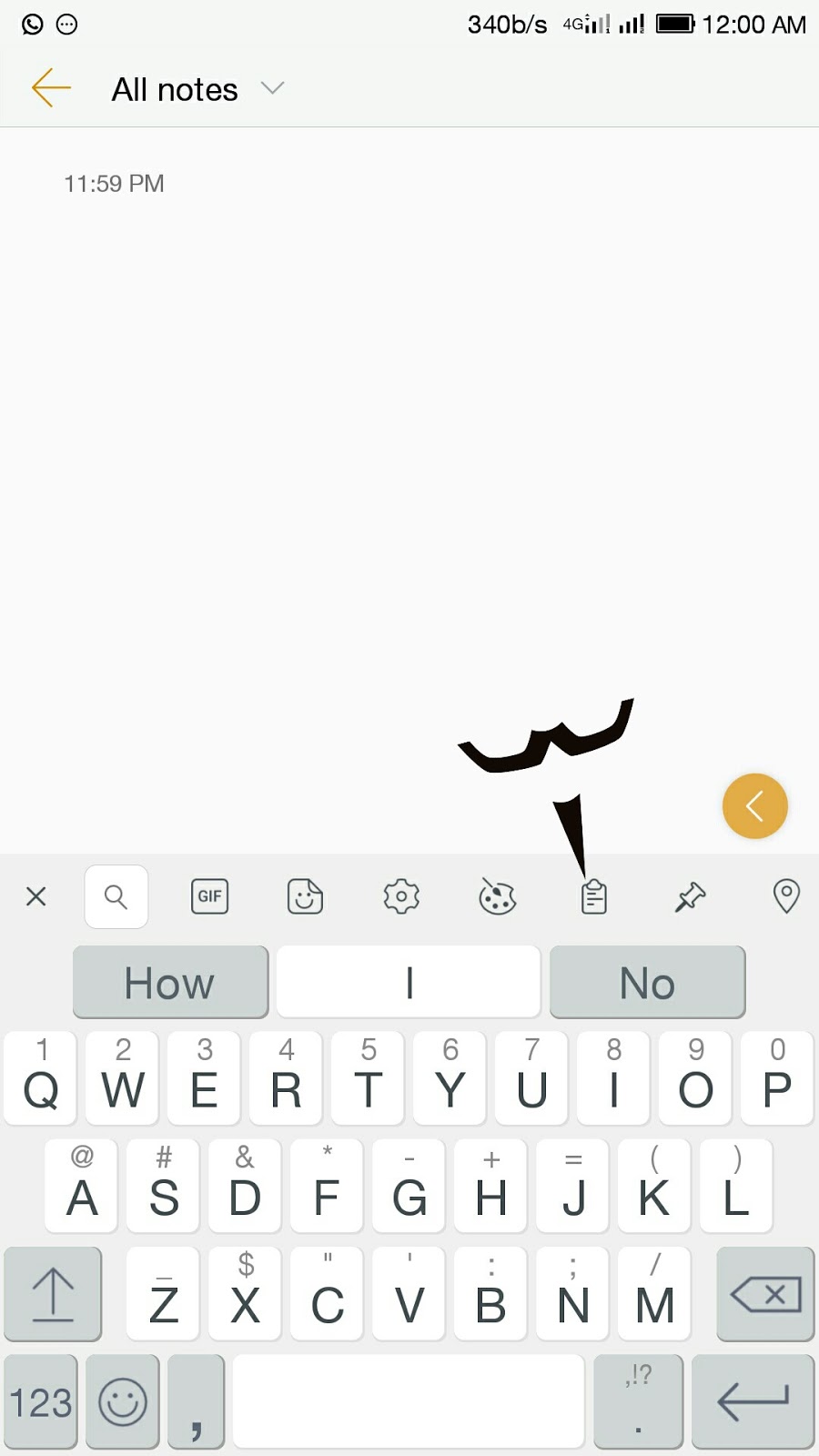Open the location pin tool
The width and height of the screenshot is (819, 1456).
[786, 896]
